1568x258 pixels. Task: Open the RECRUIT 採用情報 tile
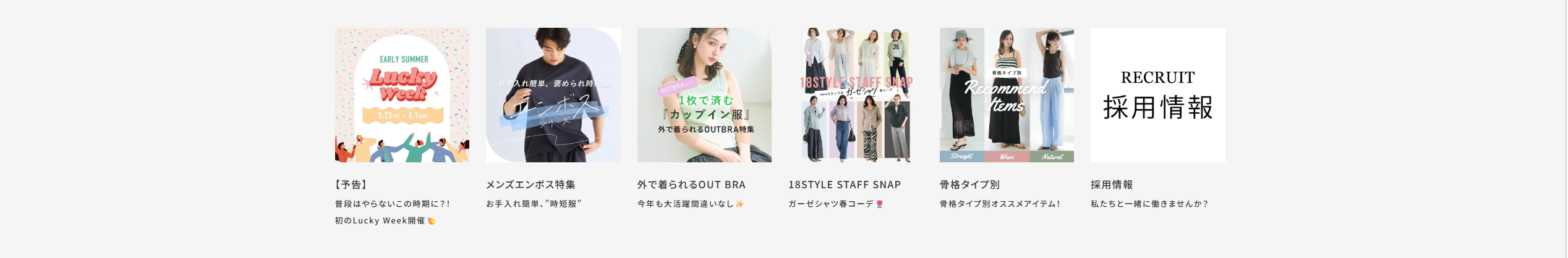1157,95
